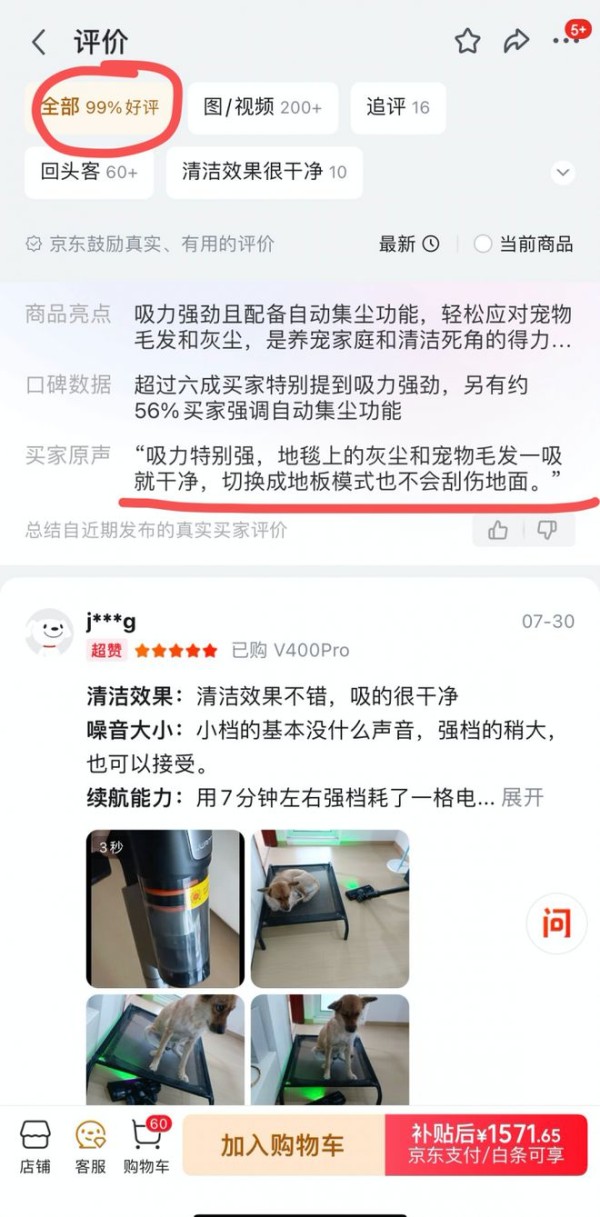The height and width of the screenshot is (1217, 600).
Task: Select the 清洁效果很干净 tag
Action: (x=264, y=172)
